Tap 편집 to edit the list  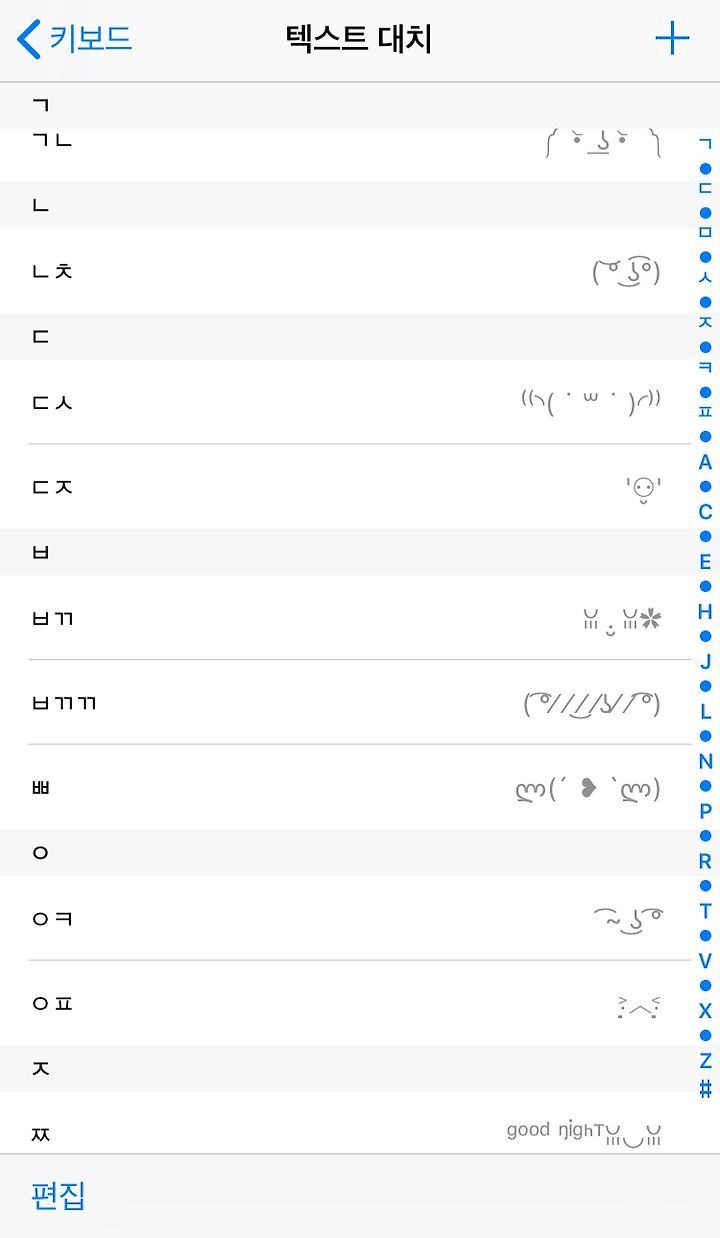pyautogui.click(x=58, y=1195)
